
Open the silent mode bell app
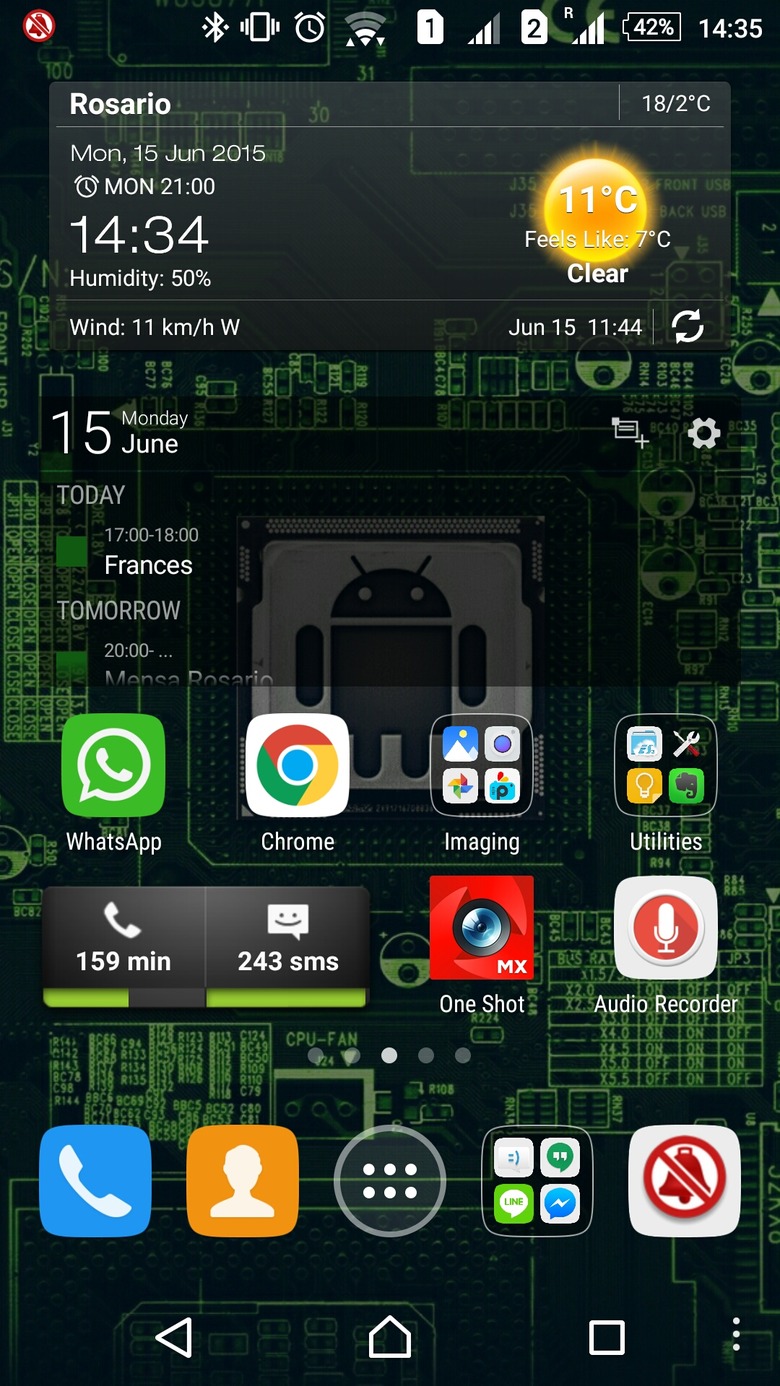(x=684, y=1181)
